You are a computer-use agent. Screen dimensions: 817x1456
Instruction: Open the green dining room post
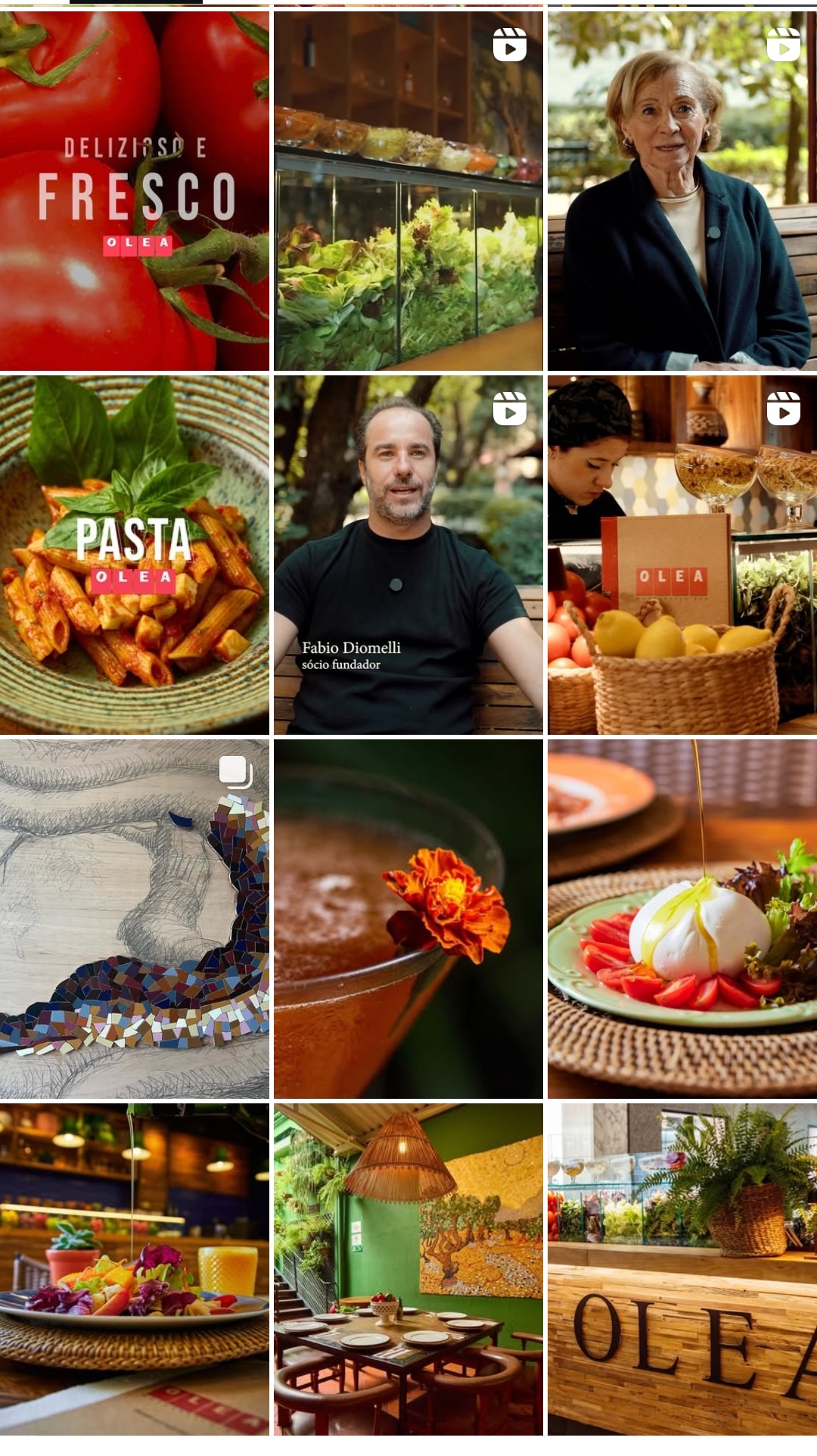[x=408, y=1269]
